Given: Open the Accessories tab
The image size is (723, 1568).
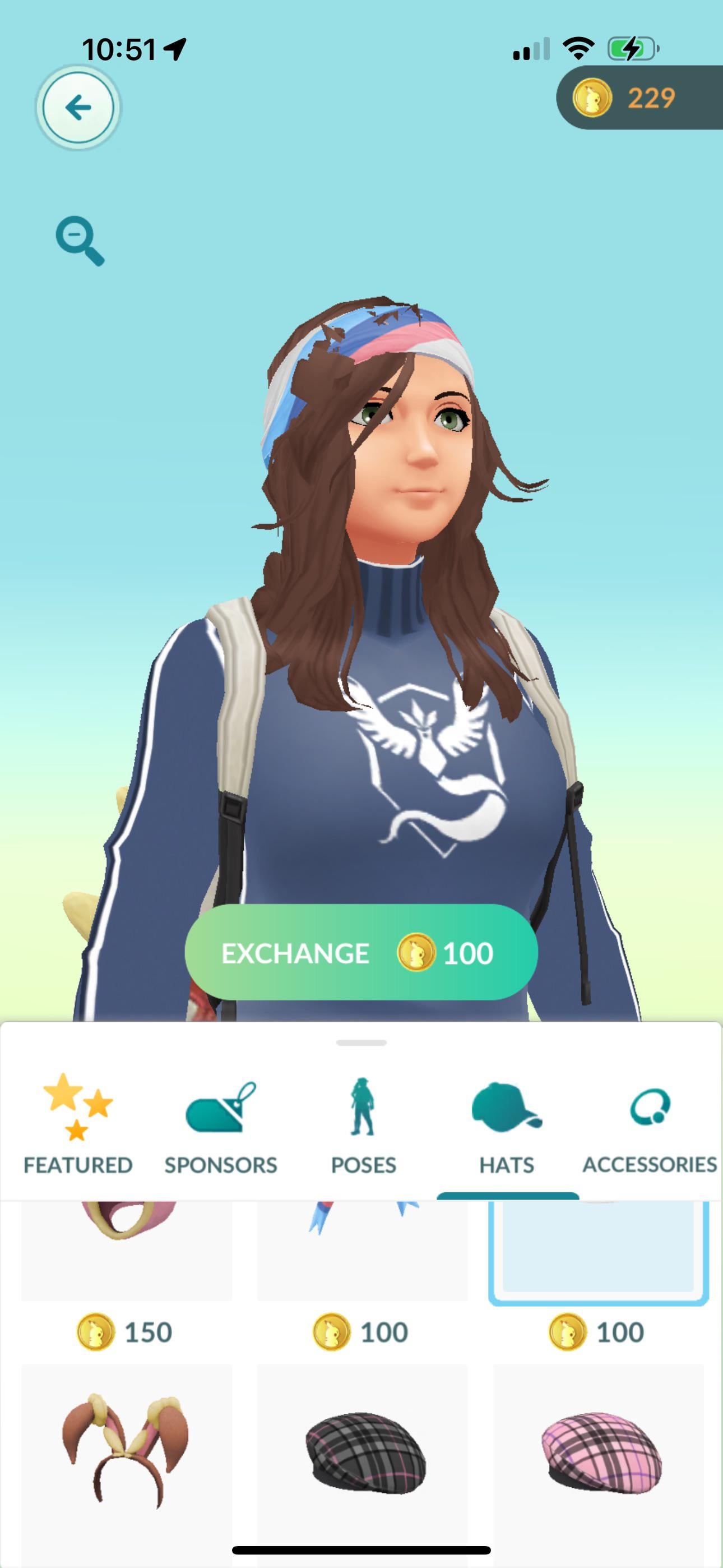Looking at the screenshot, I should tap(650, 1126).
